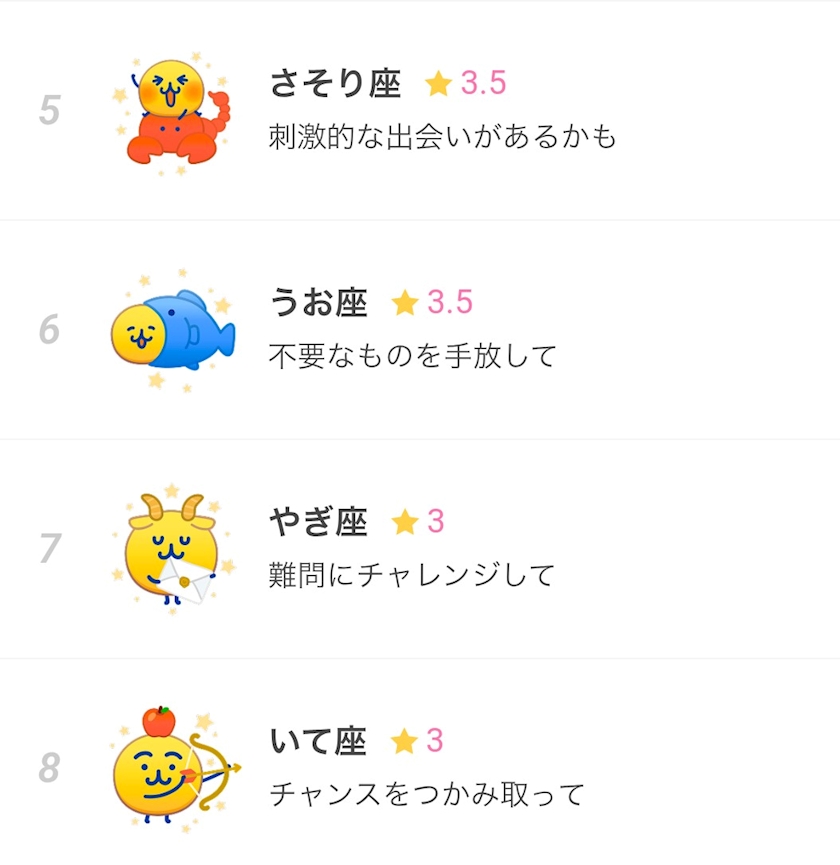Select the やぎ座 ranking row
This screenshot has height=865, width=840.
point(420,548)
